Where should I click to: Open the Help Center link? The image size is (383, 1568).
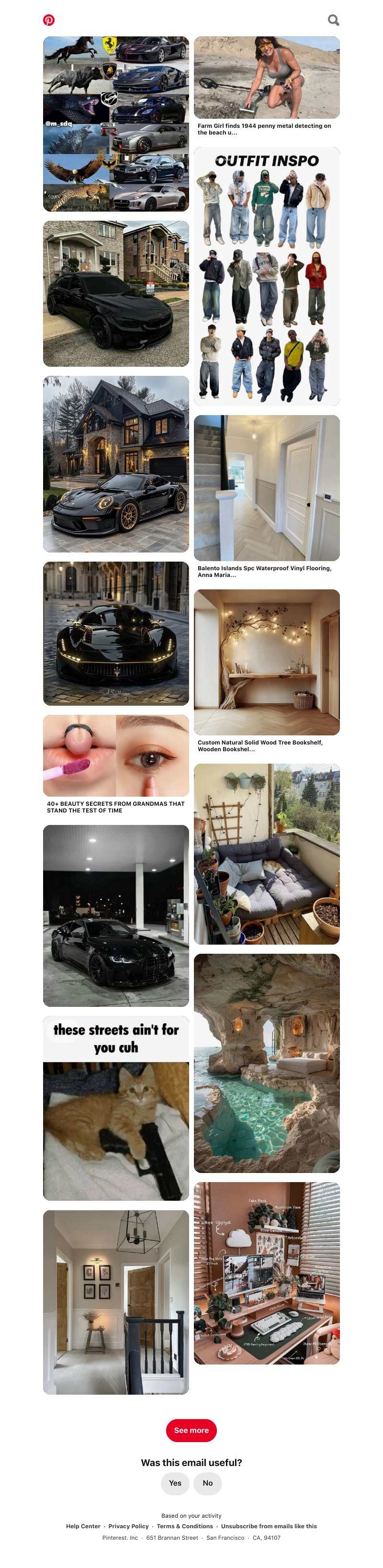[x=83, y=1526]
